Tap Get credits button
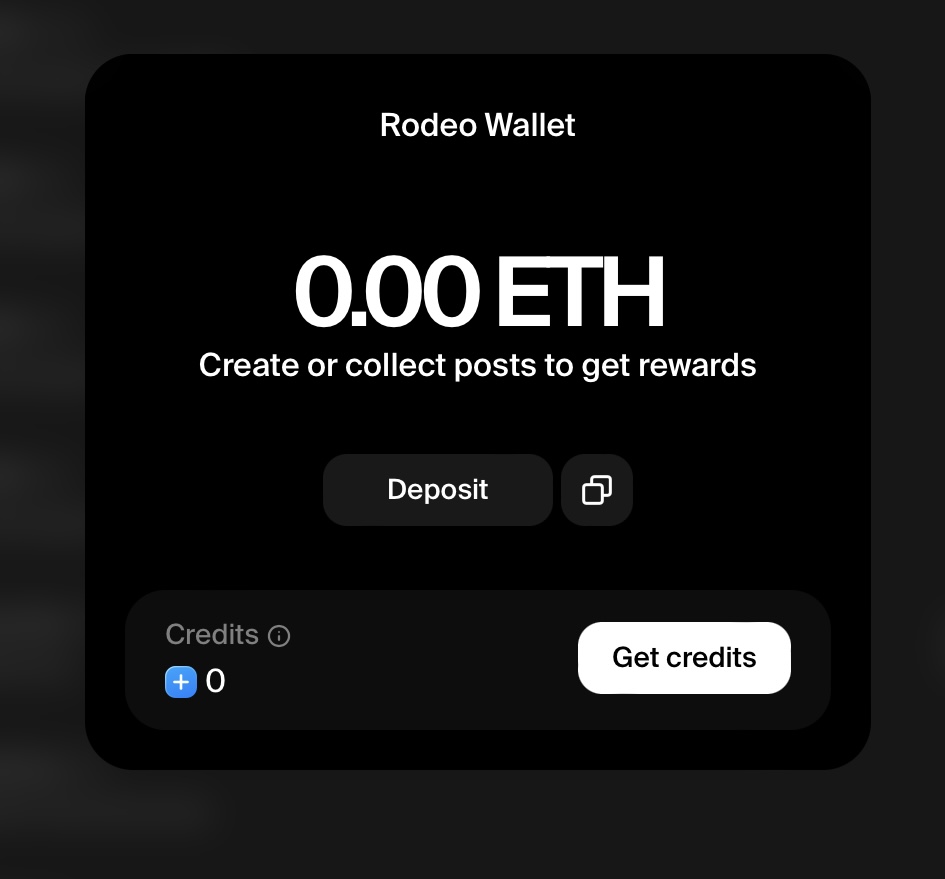The height and width of the screenshot is (879, 945). pyautogui.click(x=684, y=658)
